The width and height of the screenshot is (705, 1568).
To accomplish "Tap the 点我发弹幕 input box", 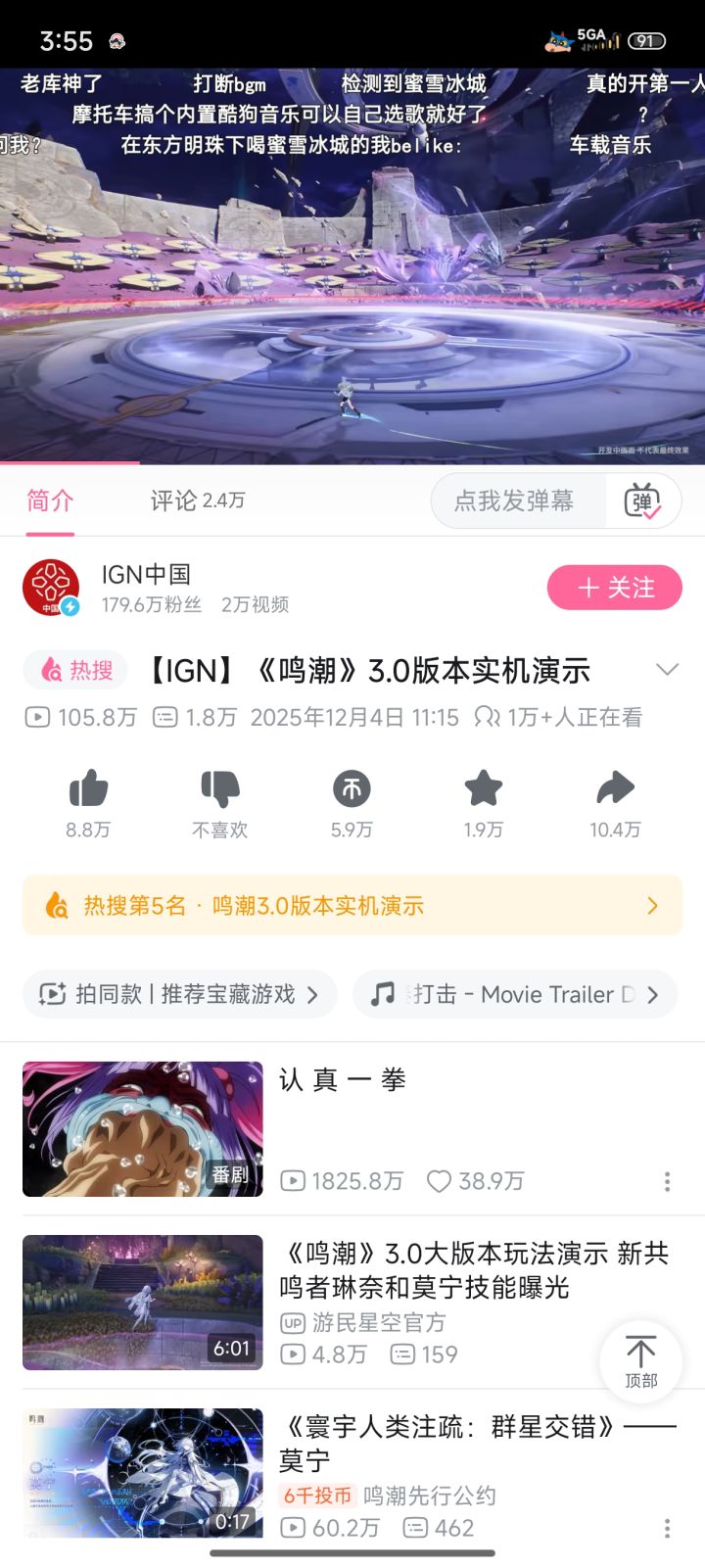I will tap(515, 500).
